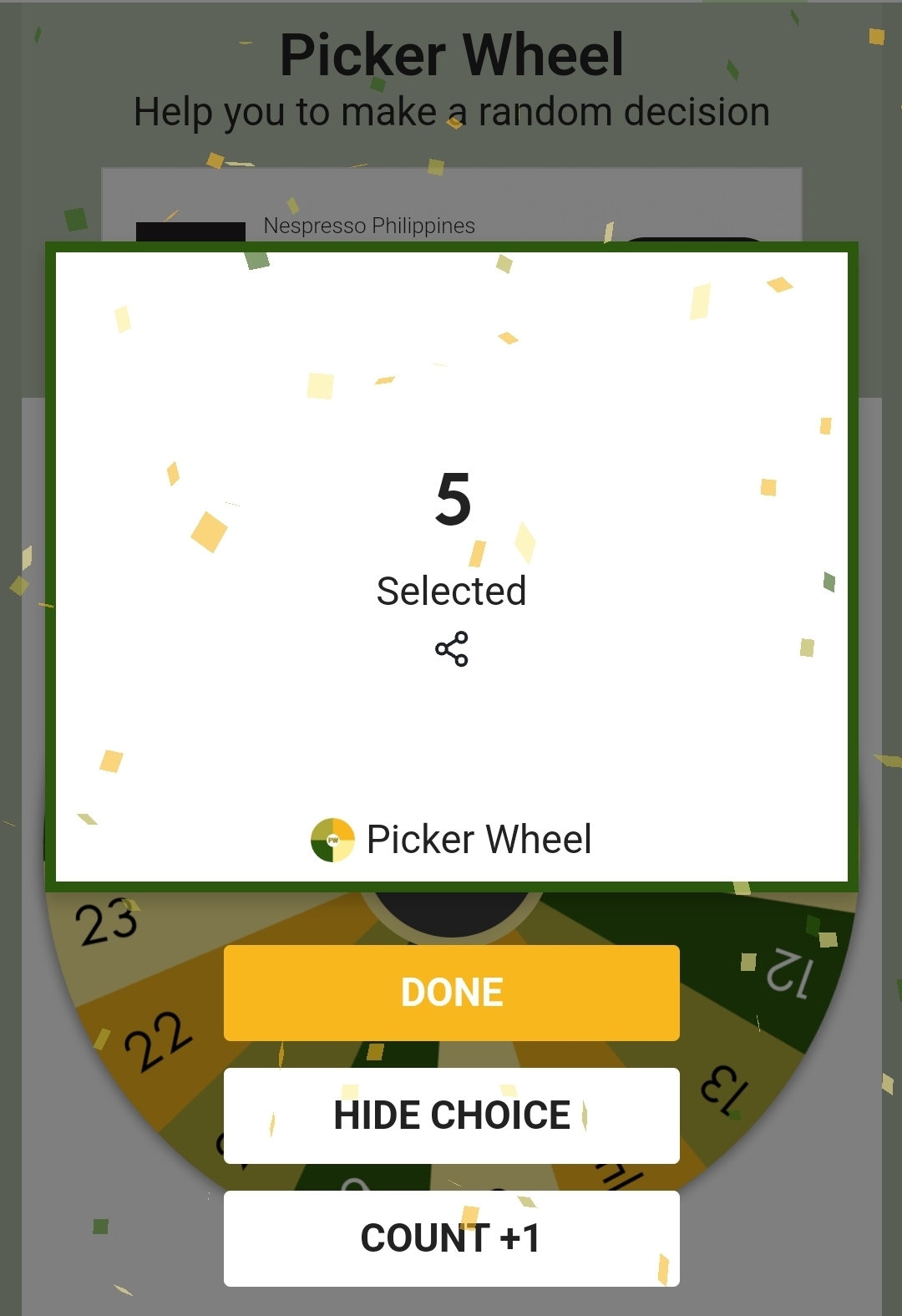Screen dimensions: 902x1316
Task: Hide the selected choice
Action: coord(451,1115)
